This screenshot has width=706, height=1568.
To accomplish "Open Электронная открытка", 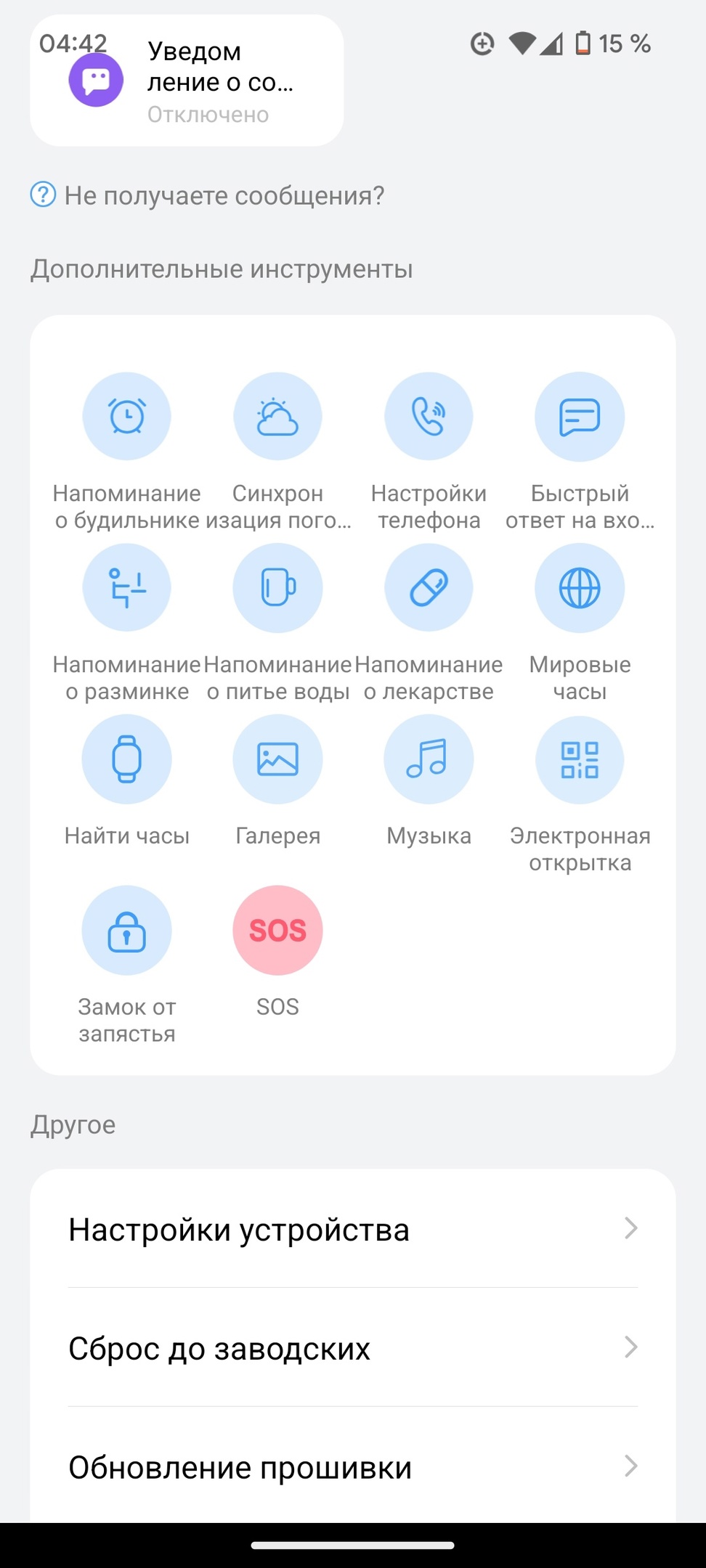I will point(580,794).
